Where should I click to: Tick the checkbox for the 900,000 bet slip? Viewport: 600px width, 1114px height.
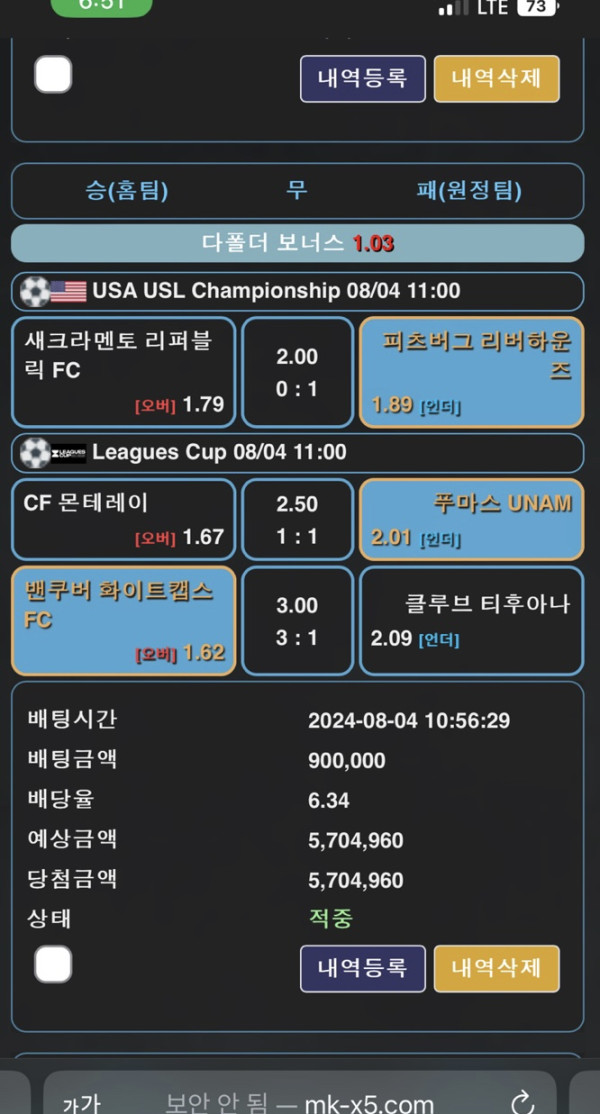(53, 965)
